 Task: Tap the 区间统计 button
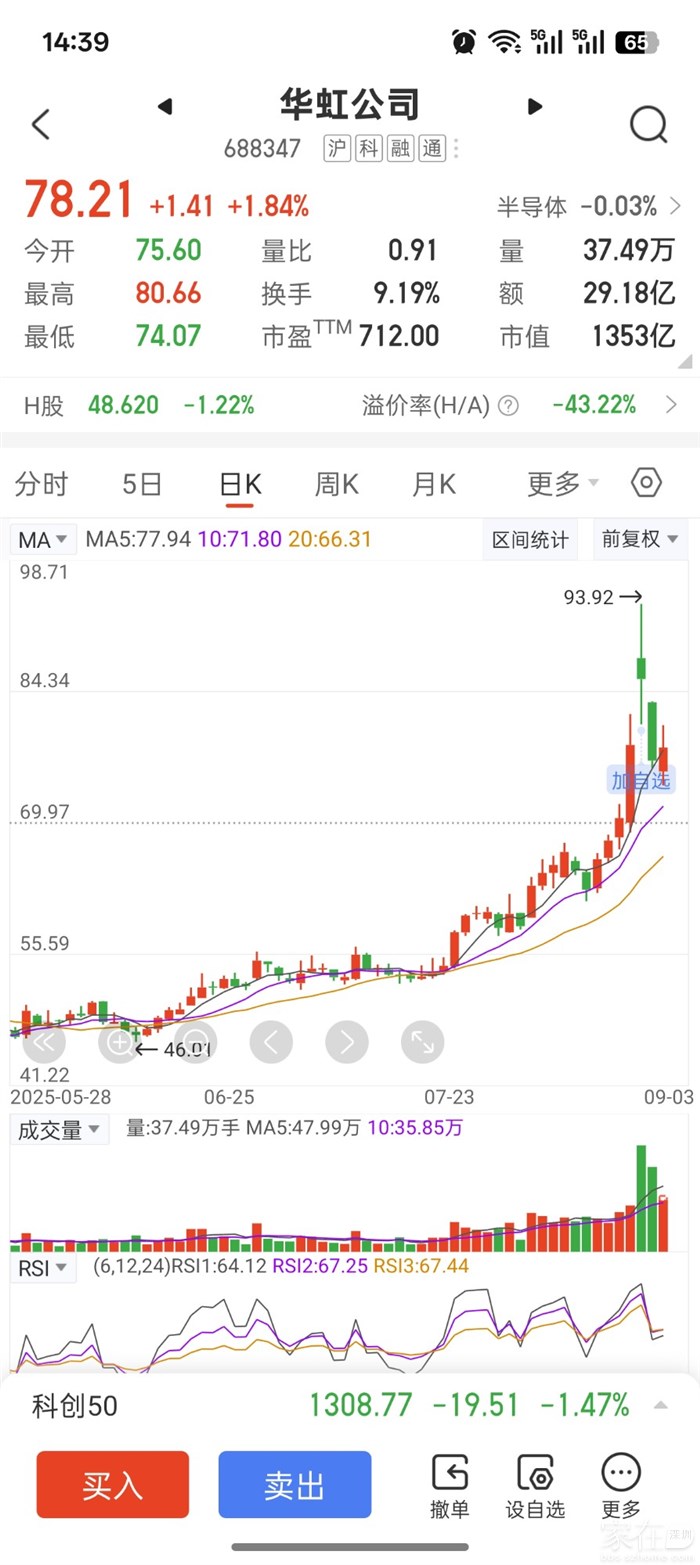click(530, 540)
